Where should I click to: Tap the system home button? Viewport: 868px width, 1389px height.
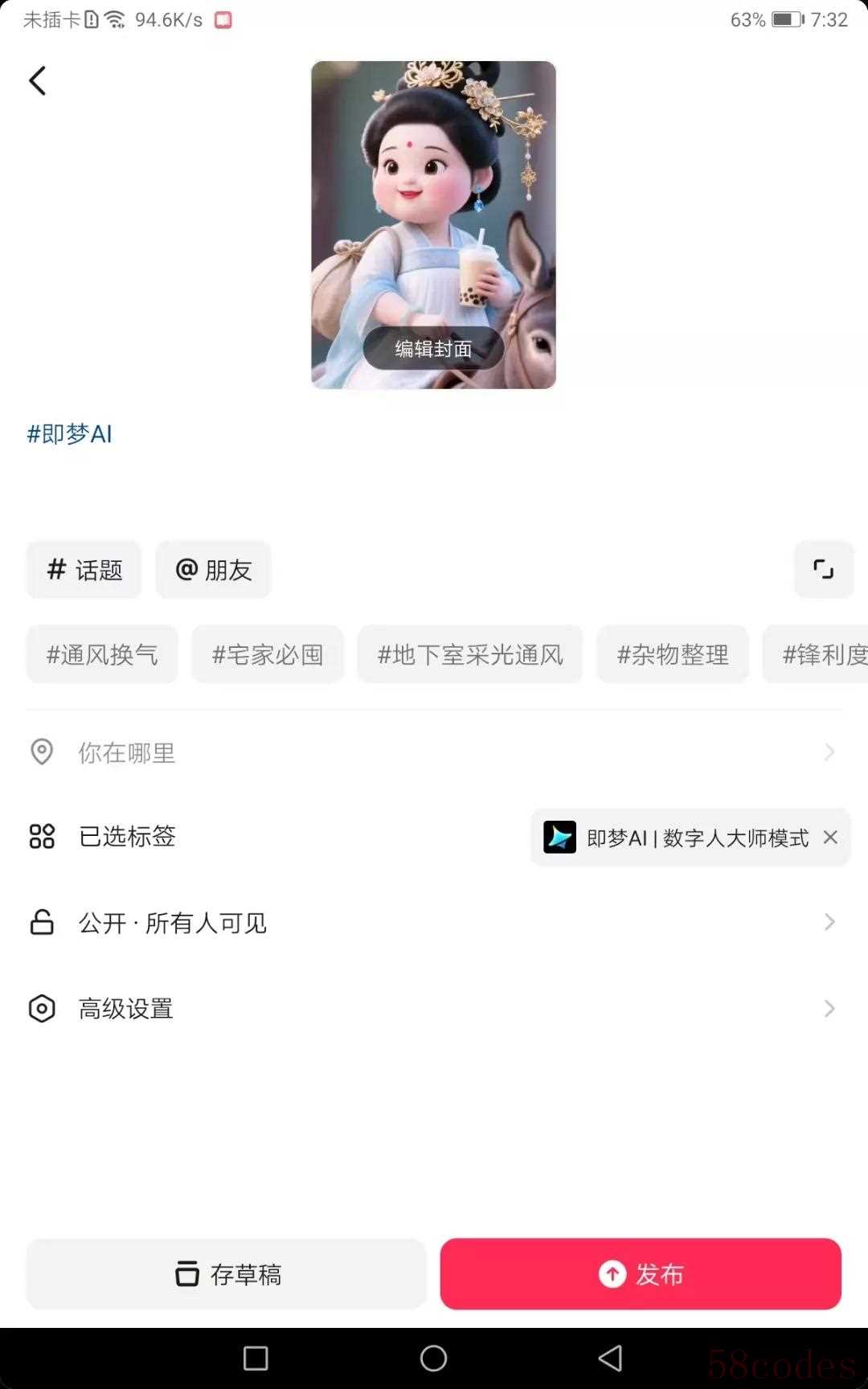pyautogui.click(x=433, y=1358)
